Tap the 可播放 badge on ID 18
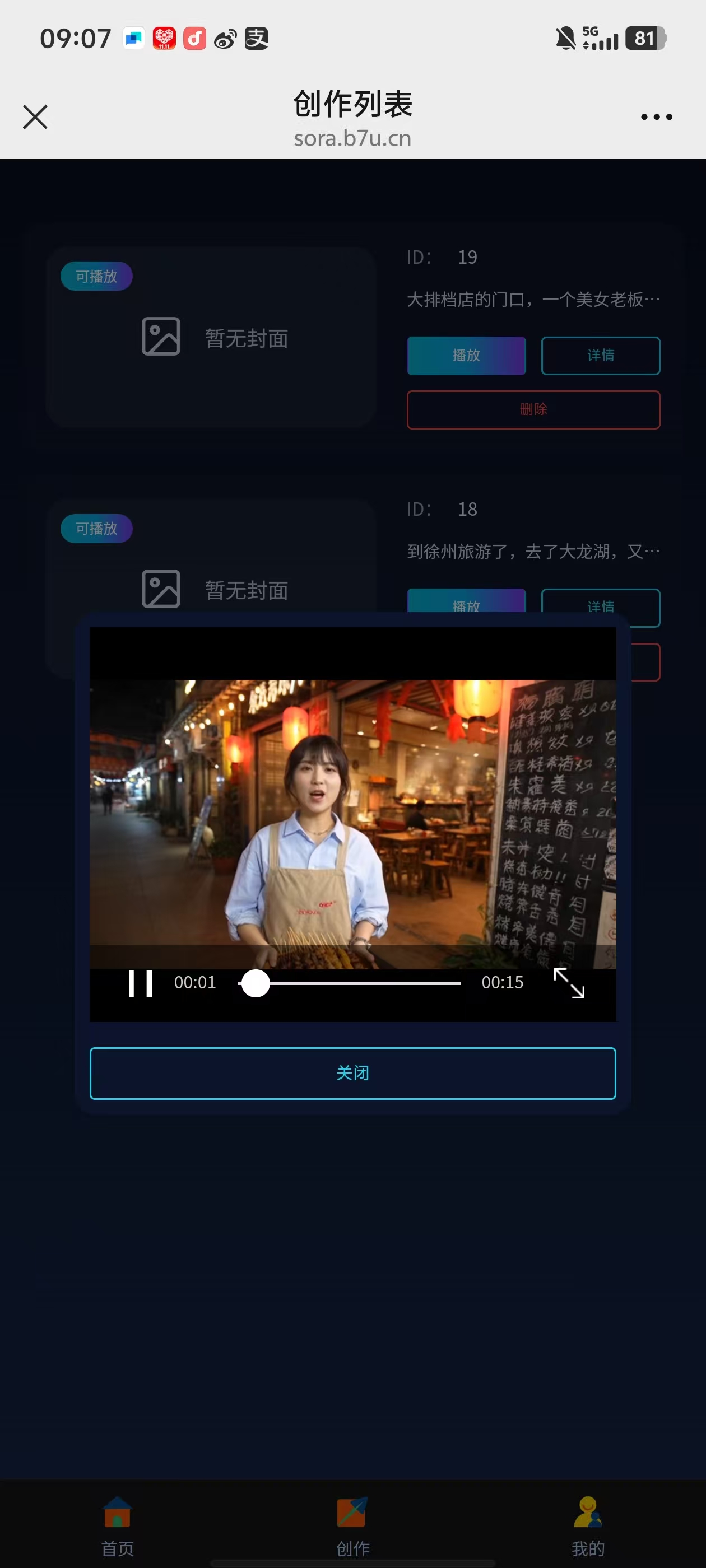 point(96,528)
